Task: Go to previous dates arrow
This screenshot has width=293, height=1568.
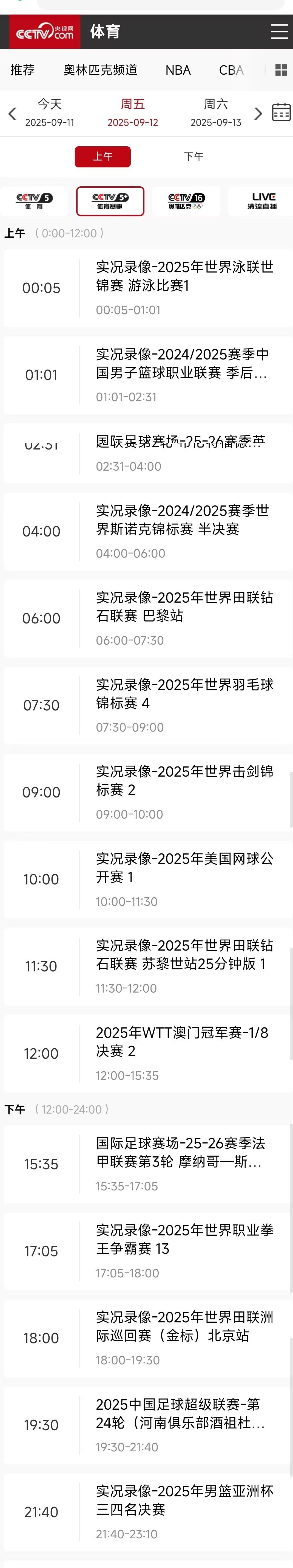Action: tap(12, 113)
